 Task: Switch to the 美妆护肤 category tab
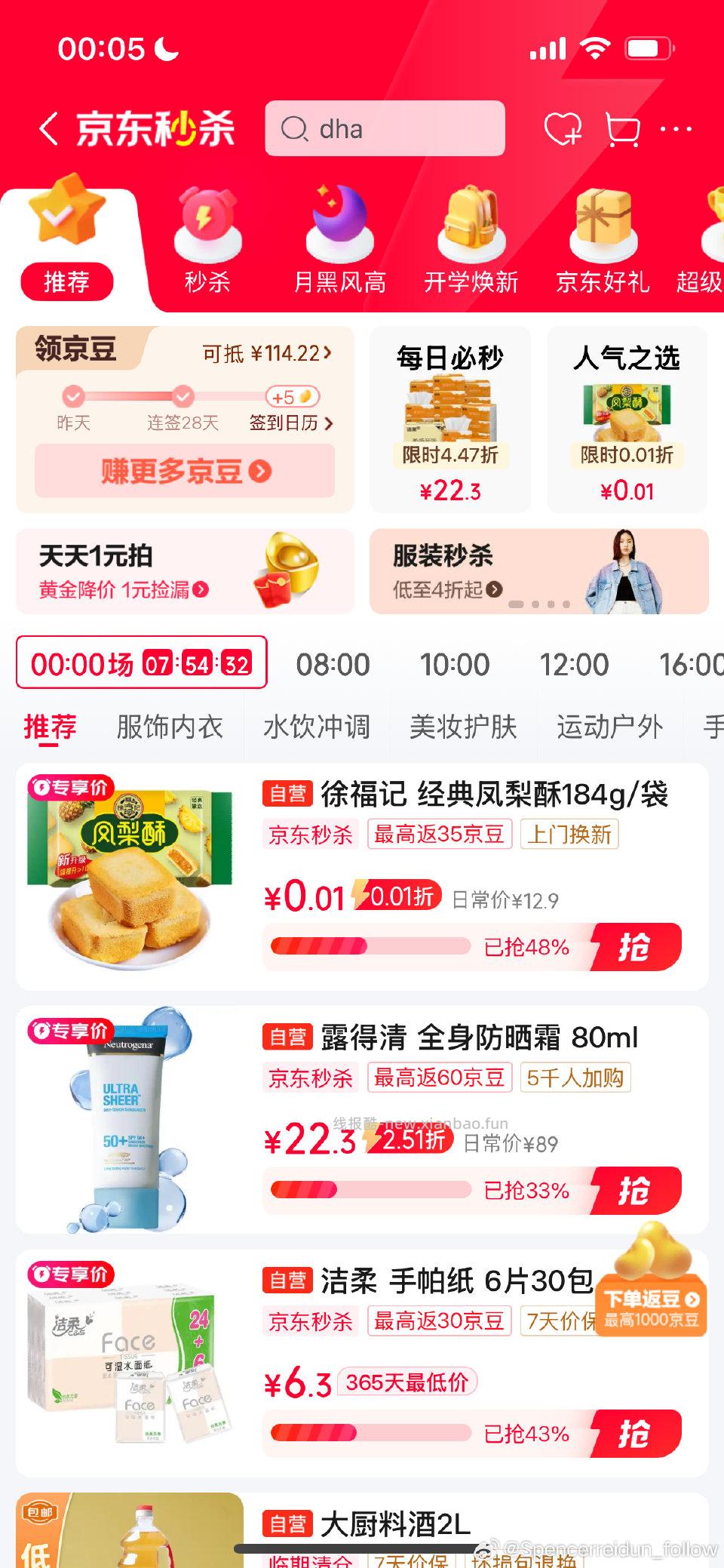463,727
